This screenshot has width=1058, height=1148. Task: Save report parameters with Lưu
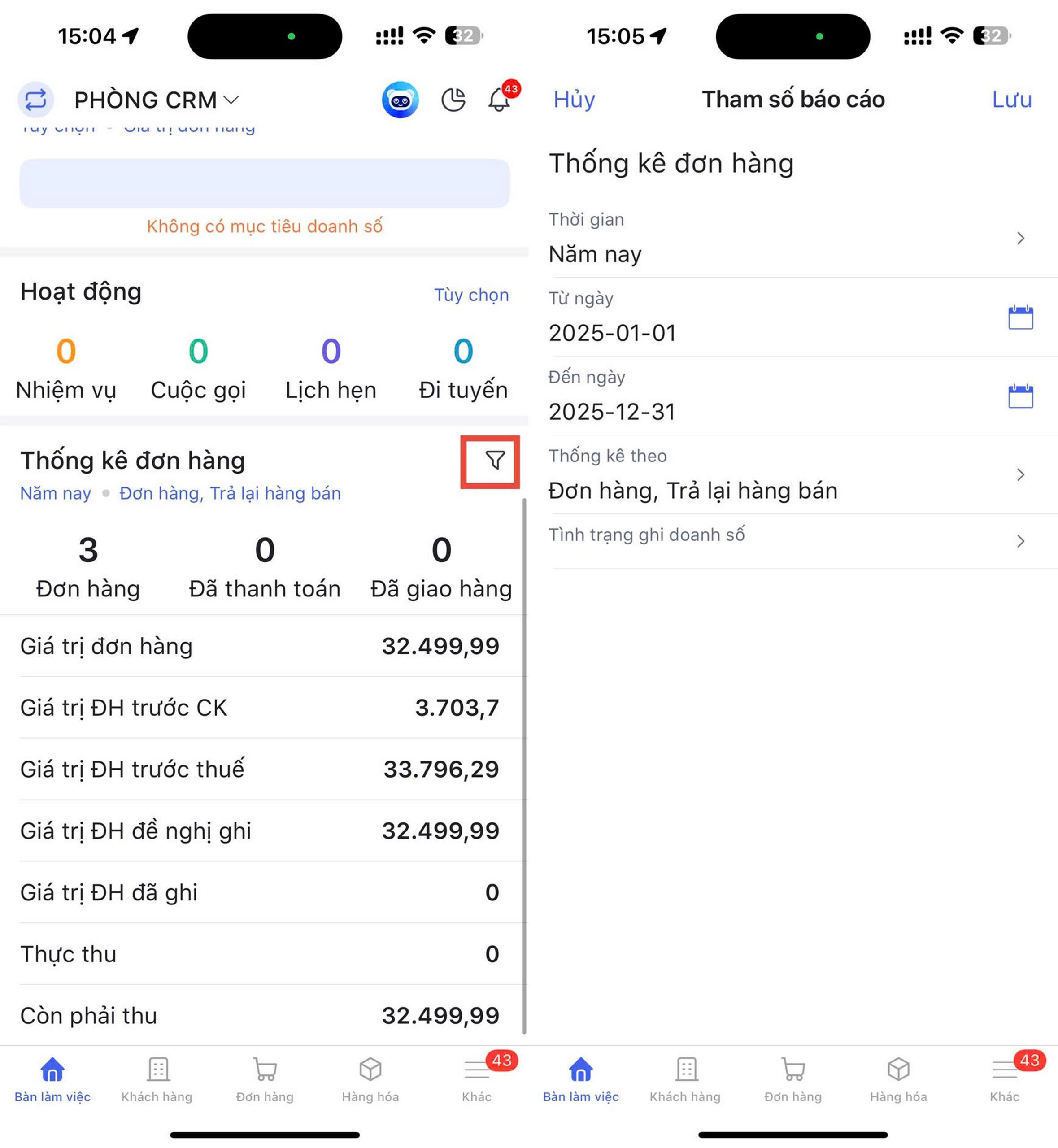click(x=1011, y=100)
